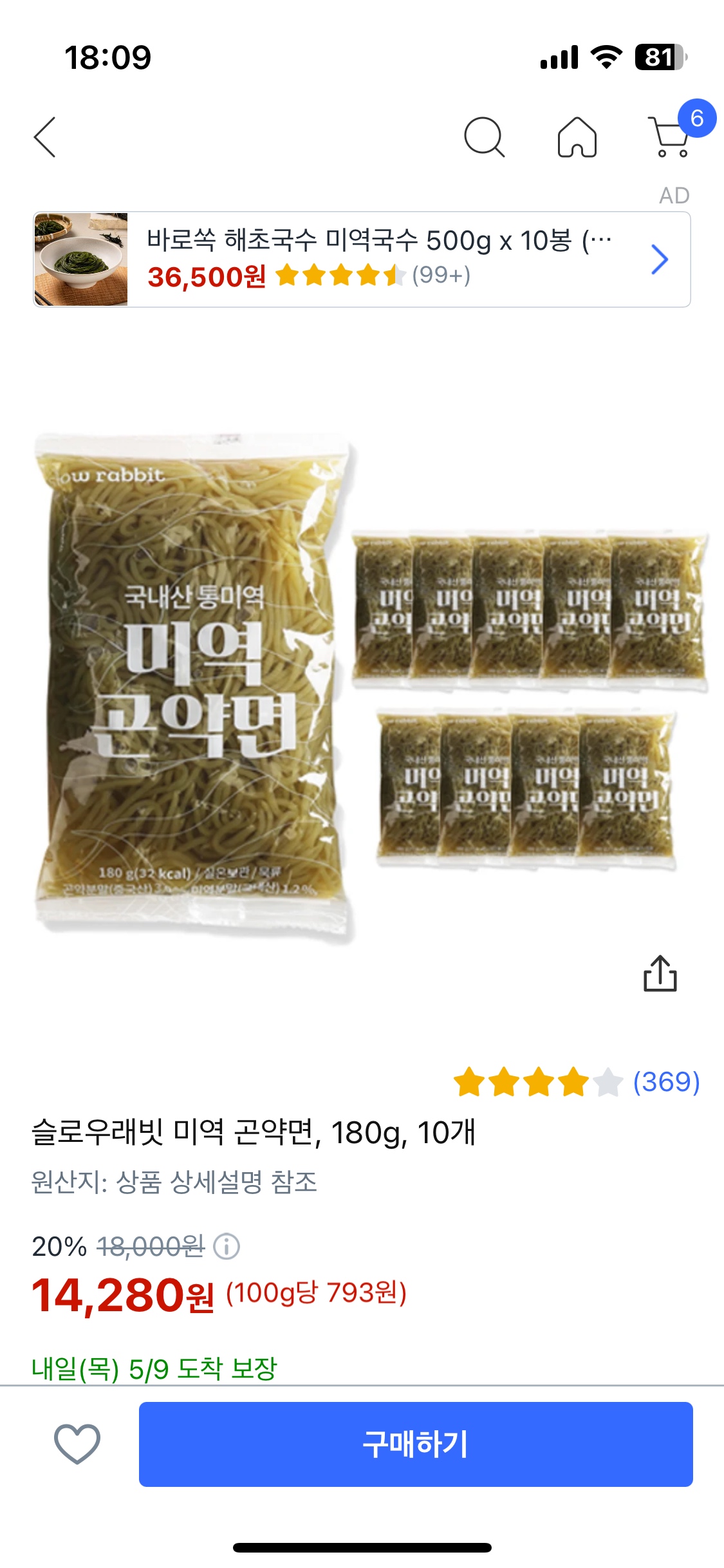Add this product to wishlist with the heart
This screenshot has height=1568, width=724.
[x=77, y=1444]
